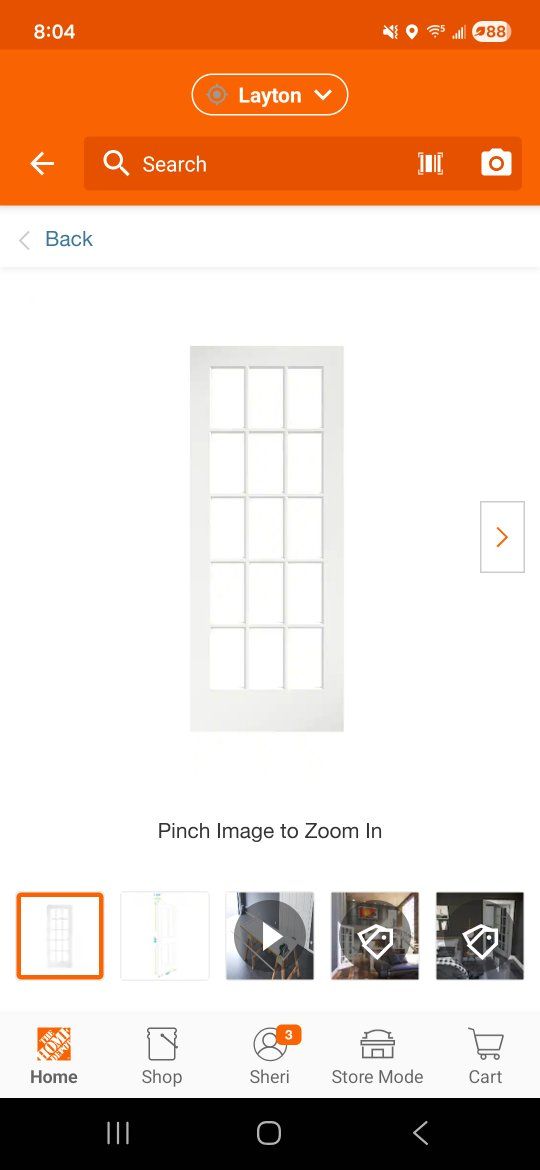Viewport: 540px width, 1170px height.
Task: Select the first door thumbnail
Action: tap(60, 936)
